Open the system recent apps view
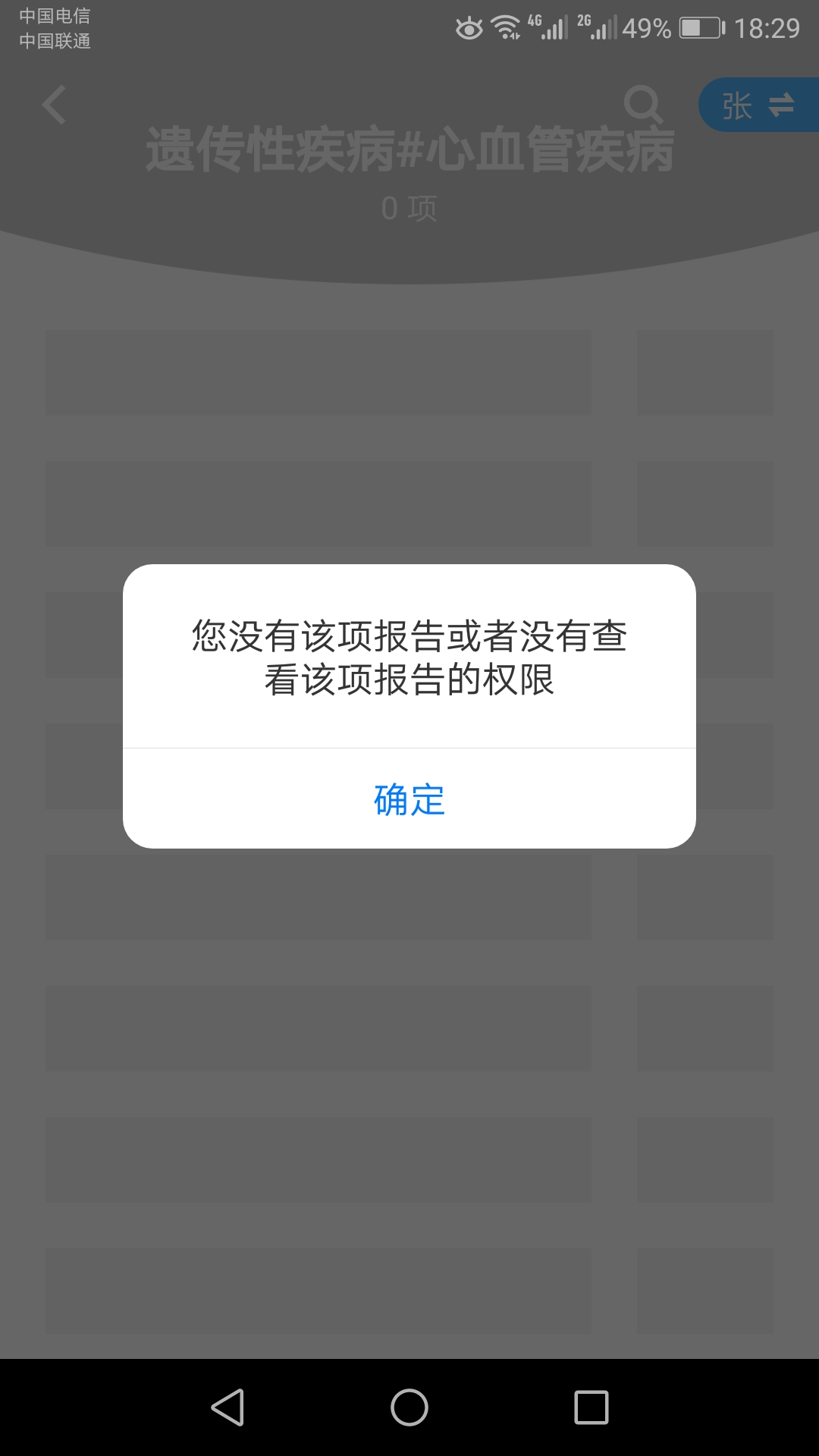This screenshot has height=1456, width=819. click(591, 1407)
